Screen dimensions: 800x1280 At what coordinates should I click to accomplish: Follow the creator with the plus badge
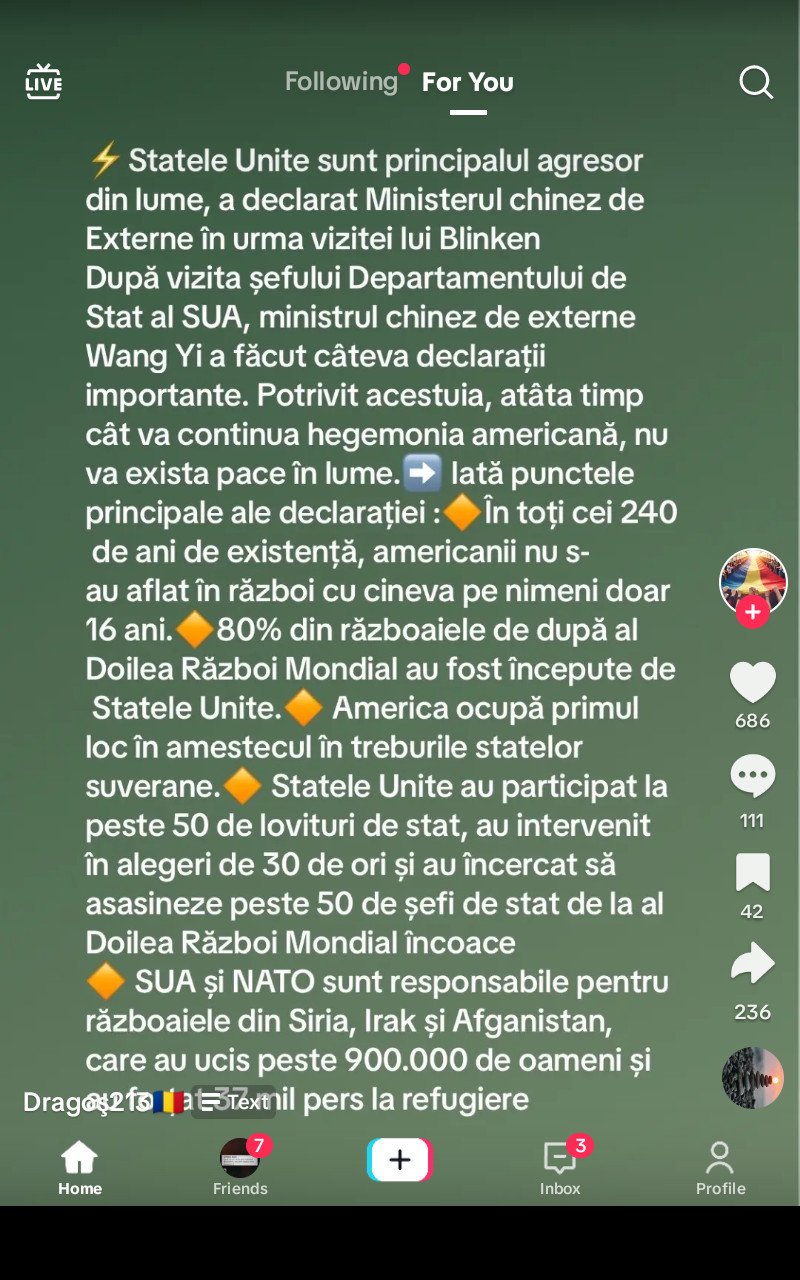[753, 612]
